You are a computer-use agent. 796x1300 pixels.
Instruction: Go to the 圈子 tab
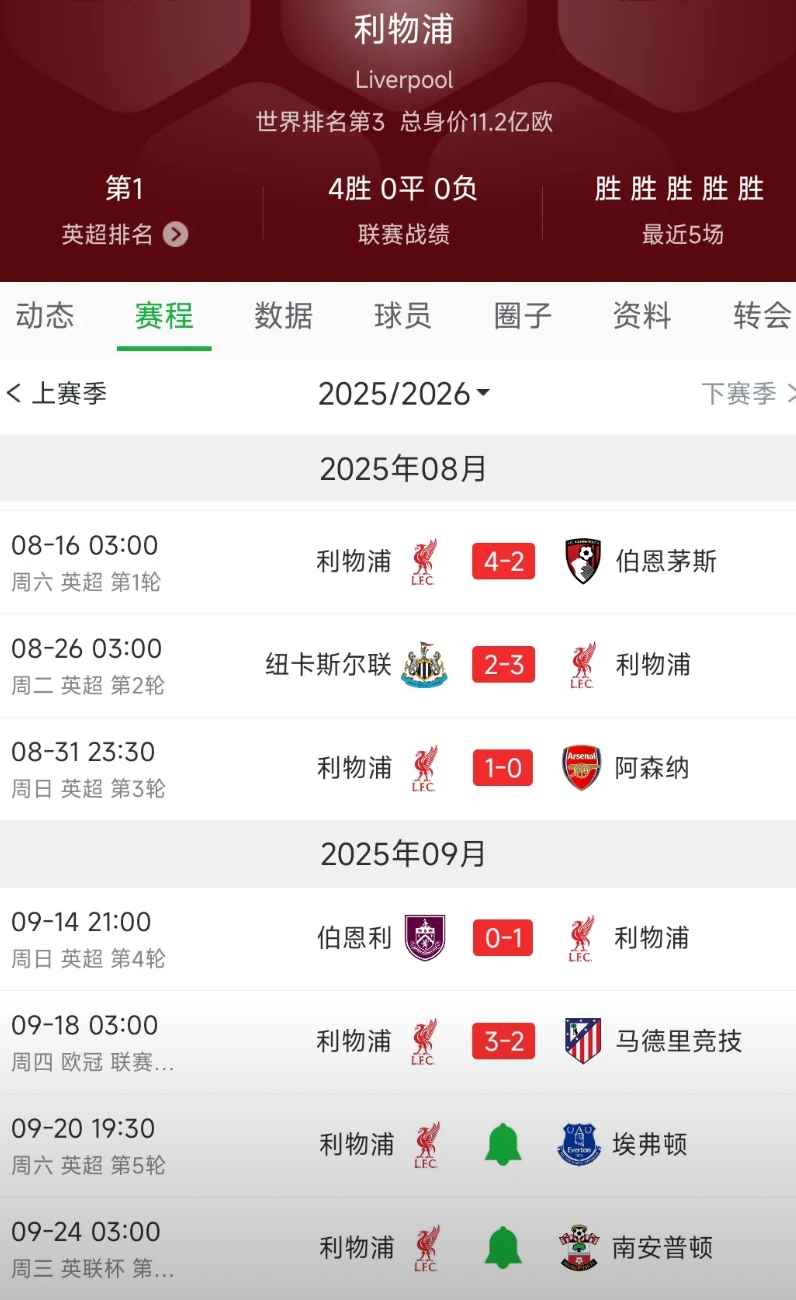pos(522,316)
